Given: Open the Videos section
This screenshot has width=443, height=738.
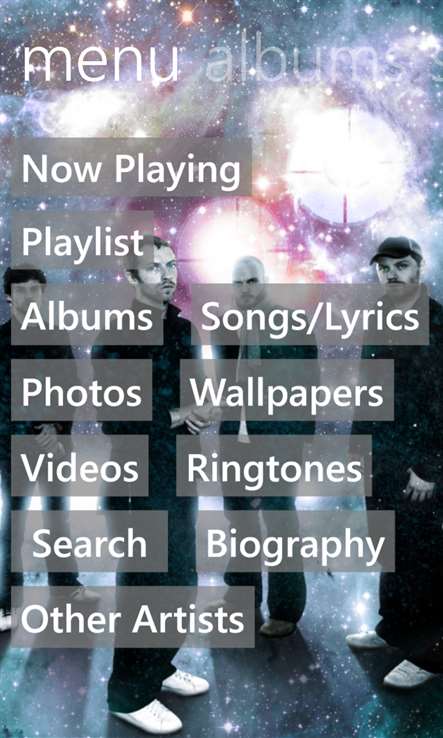Looking at the screenshot, I should pos(80,466).
